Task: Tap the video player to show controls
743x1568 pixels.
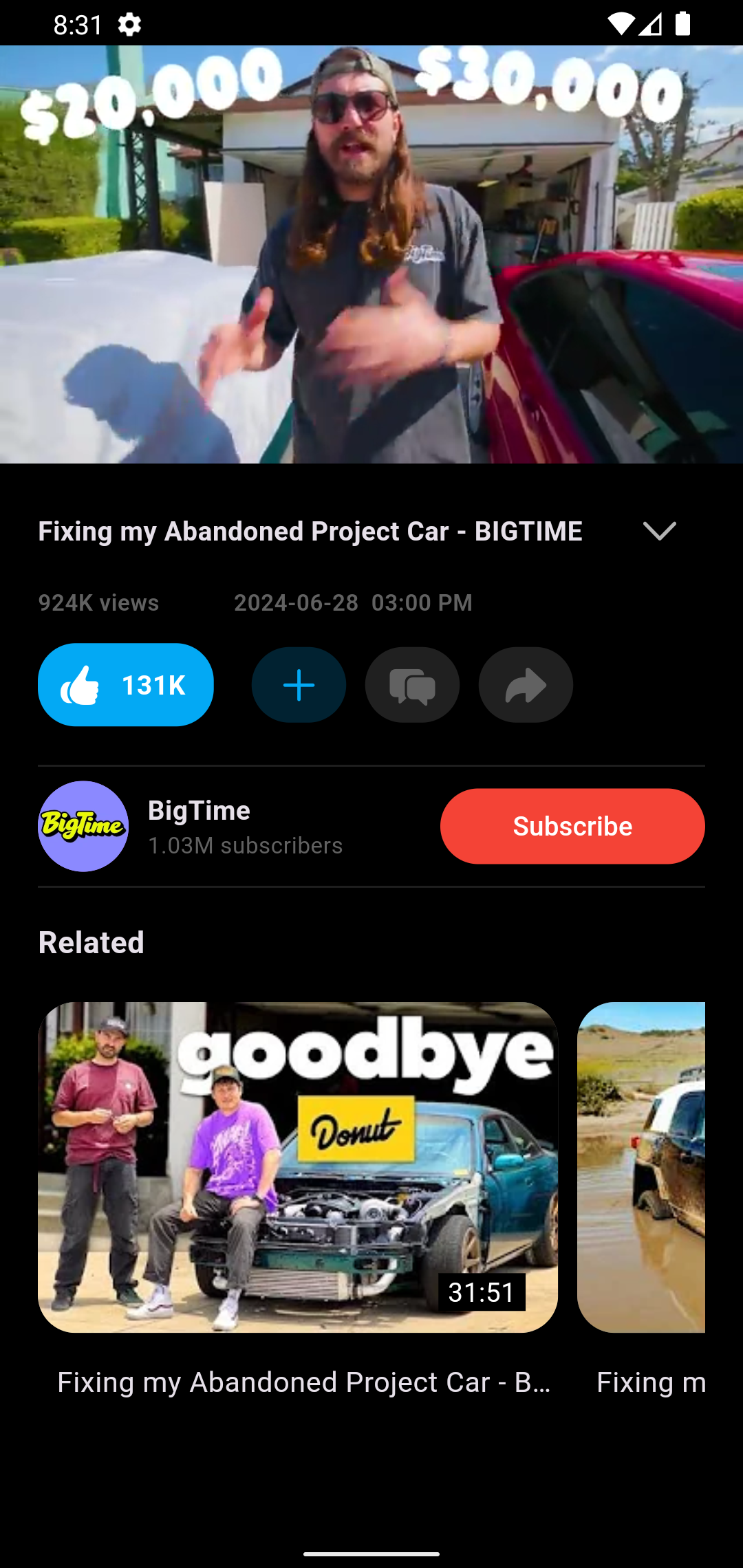Action: tap(371, 254)
